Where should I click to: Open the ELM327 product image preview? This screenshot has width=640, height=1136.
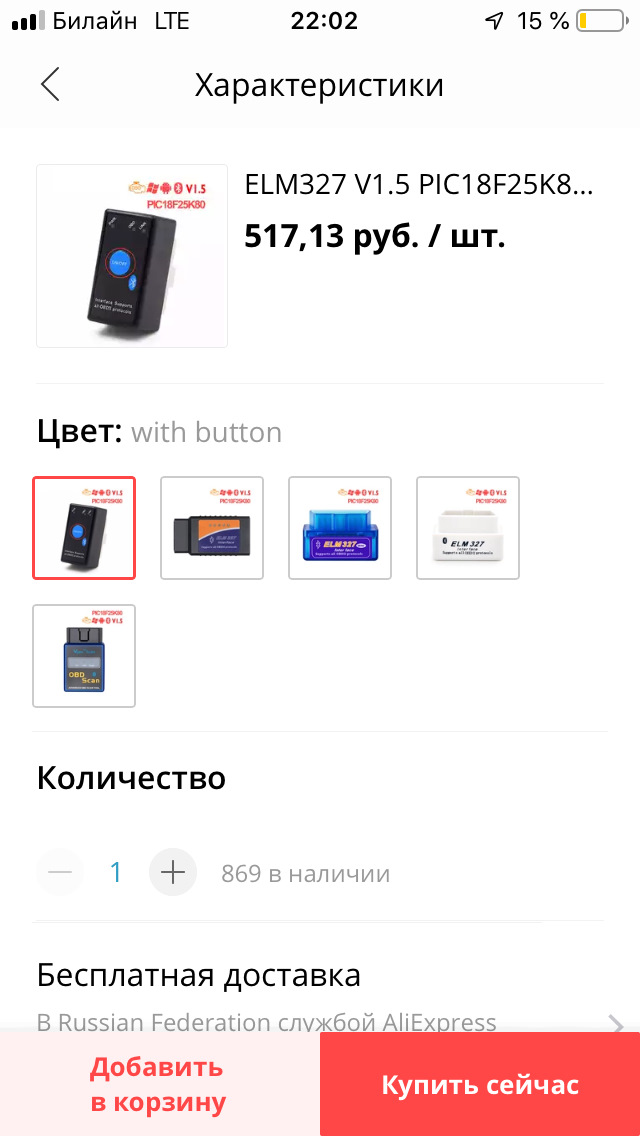[132, 256]
